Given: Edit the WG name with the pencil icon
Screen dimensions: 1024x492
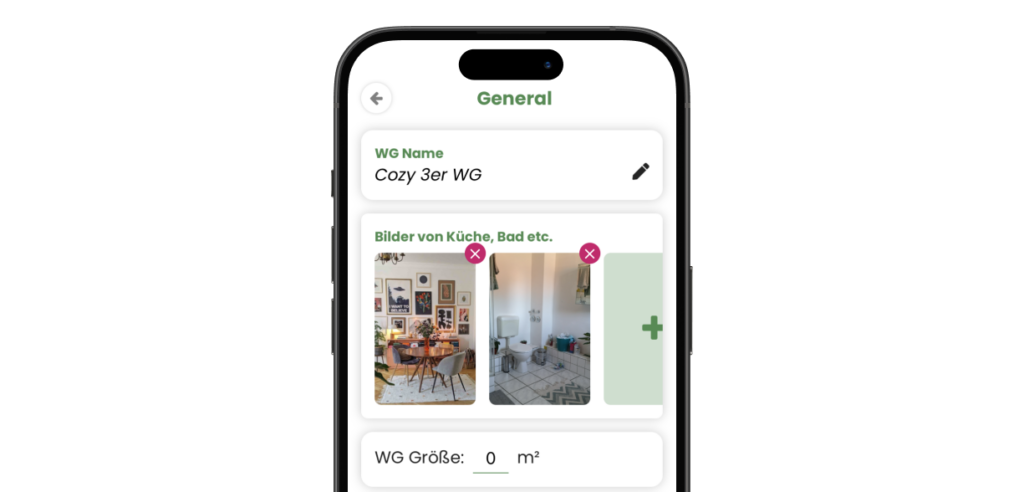Looking at the screenshot, I should [x=640, y=171].
